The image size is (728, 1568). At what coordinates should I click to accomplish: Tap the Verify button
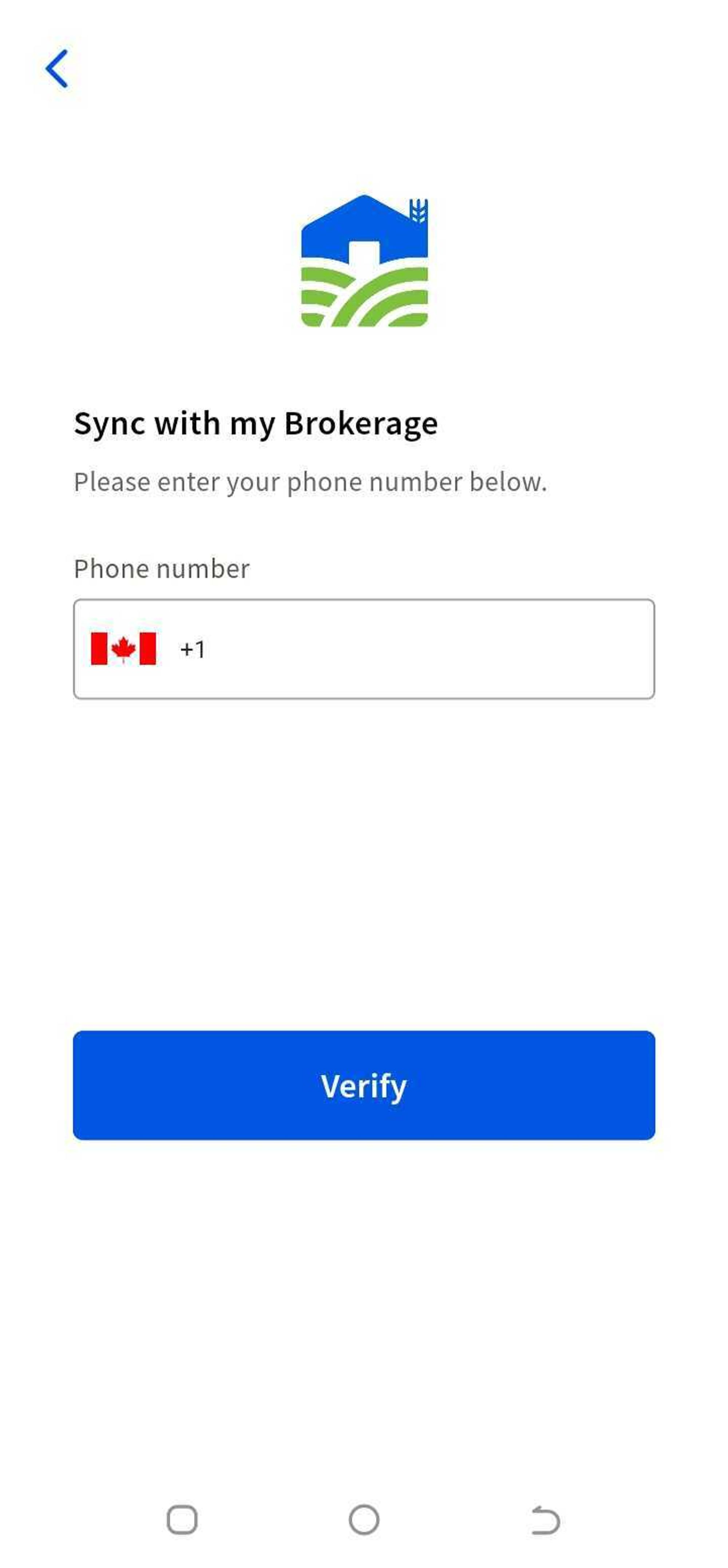point(364,1085)
